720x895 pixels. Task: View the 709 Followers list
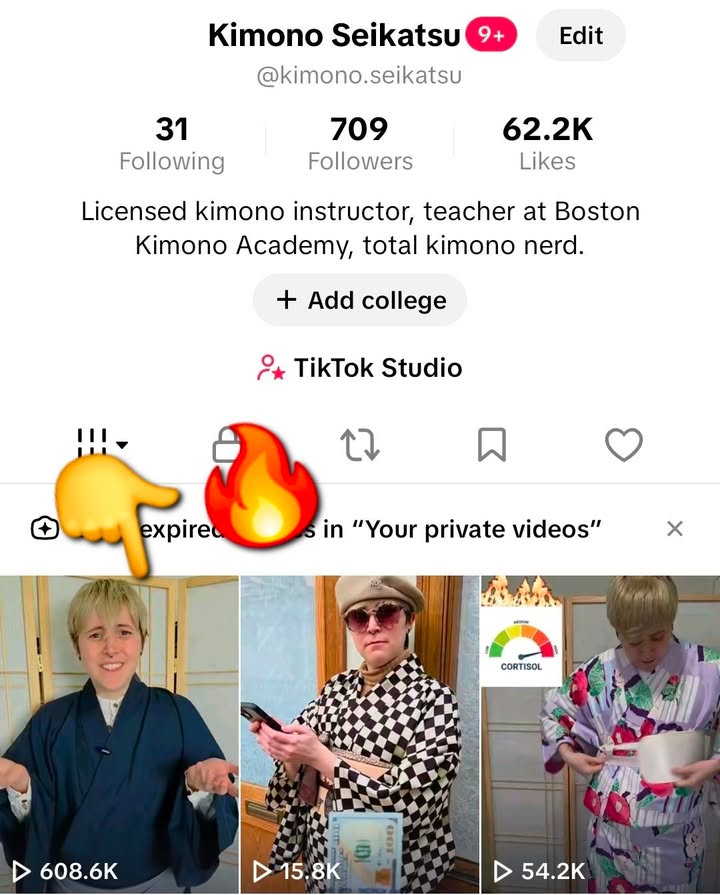[360, 145]
